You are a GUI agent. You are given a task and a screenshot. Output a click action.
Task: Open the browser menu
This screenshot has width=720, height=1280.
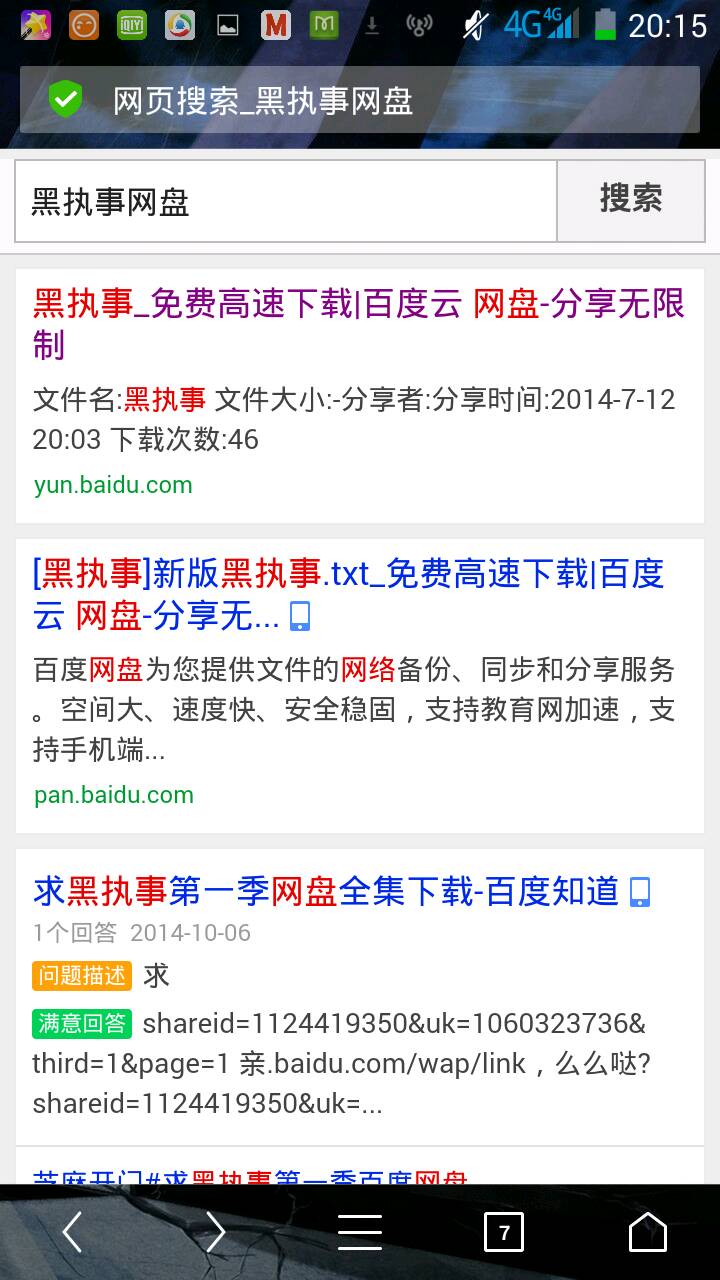pyautogui.click(x=360, y=1232)
